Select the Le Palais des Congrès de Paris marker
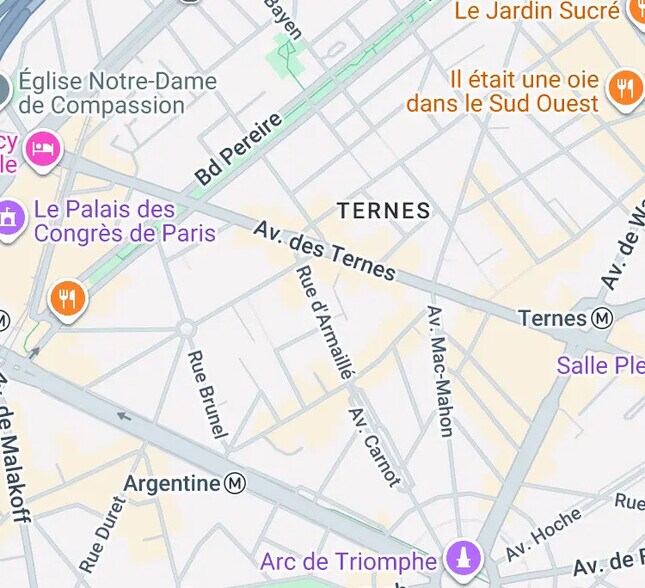The width and height of the screenshot is (645, 588). click(10, 220)
